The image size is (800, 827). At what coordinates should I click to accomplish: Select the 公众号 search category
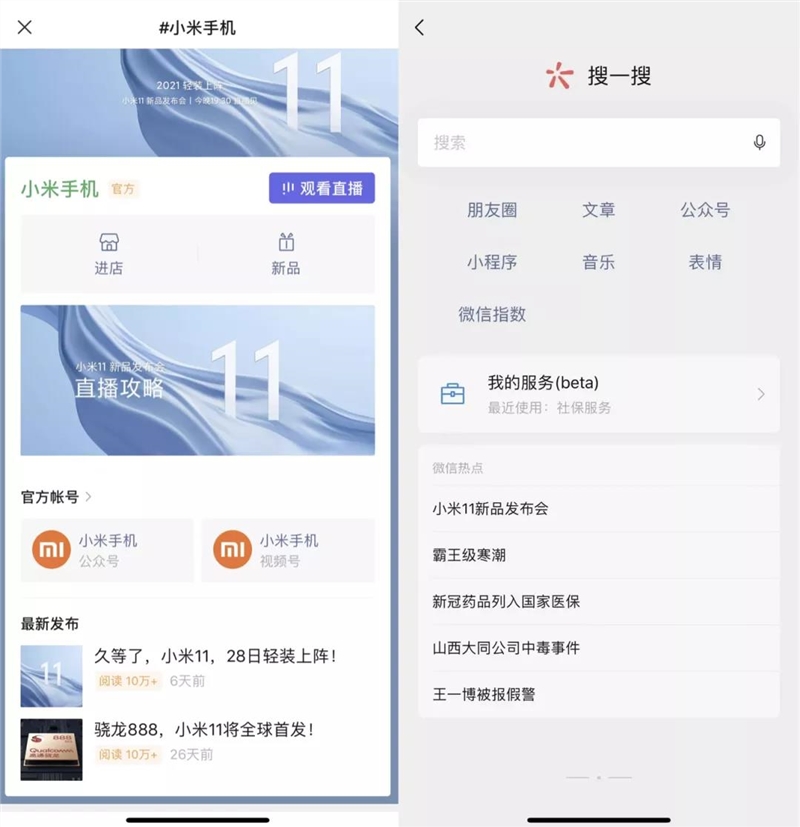[x=705, y=210]
